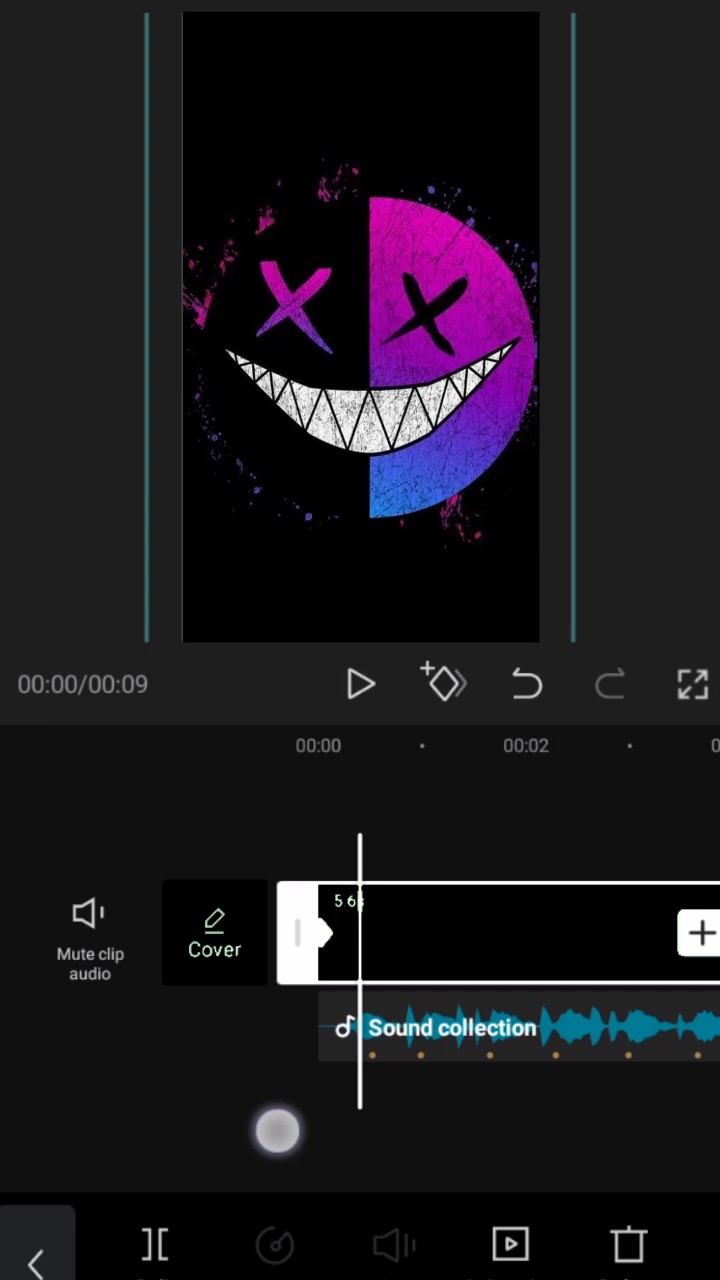Delete the selected clip using trash icon

[x=627, y=1243]
